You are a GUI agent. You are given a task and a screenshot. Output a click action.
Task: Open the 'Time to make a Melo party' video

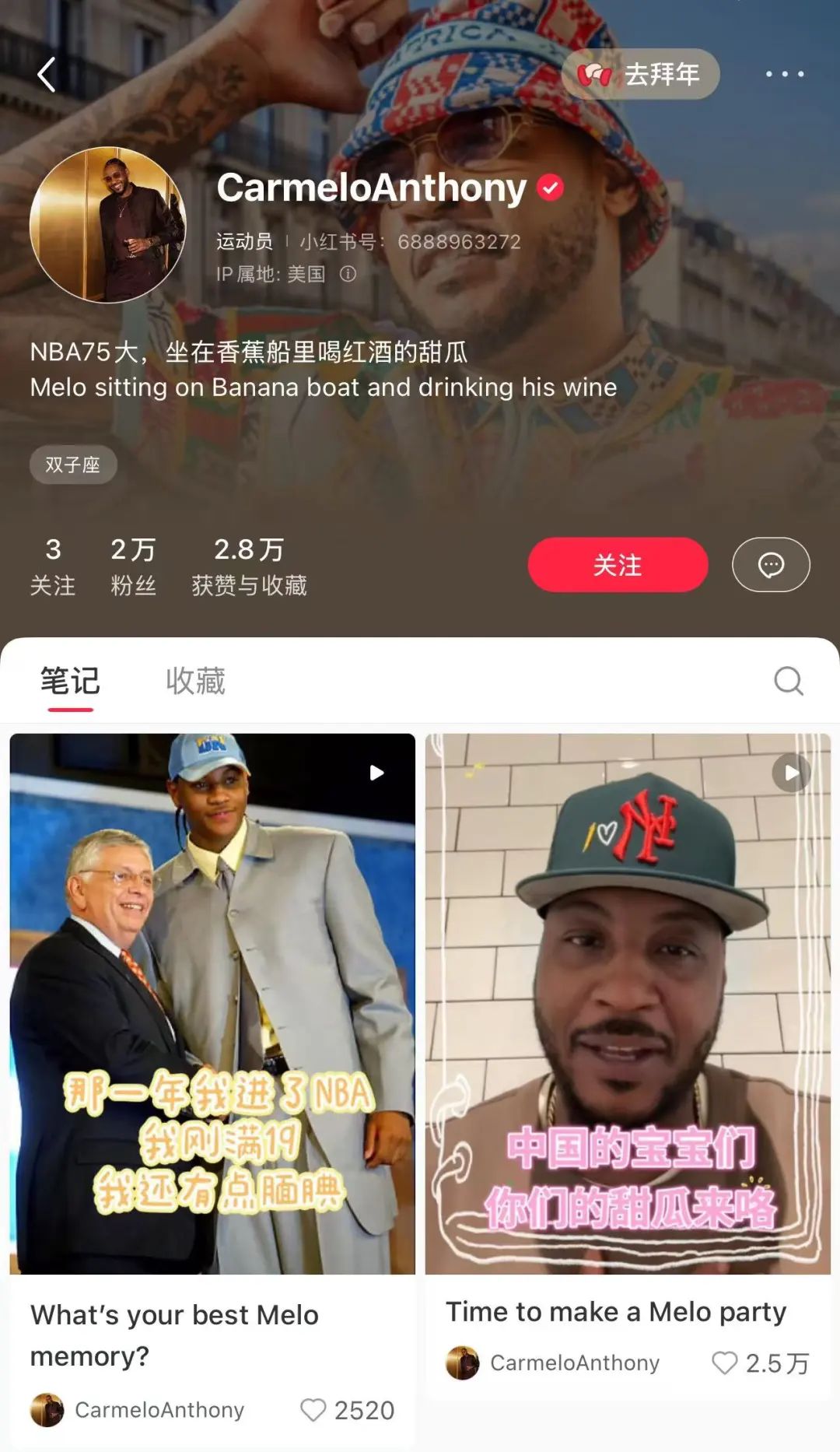click(x=628, y=1004)
